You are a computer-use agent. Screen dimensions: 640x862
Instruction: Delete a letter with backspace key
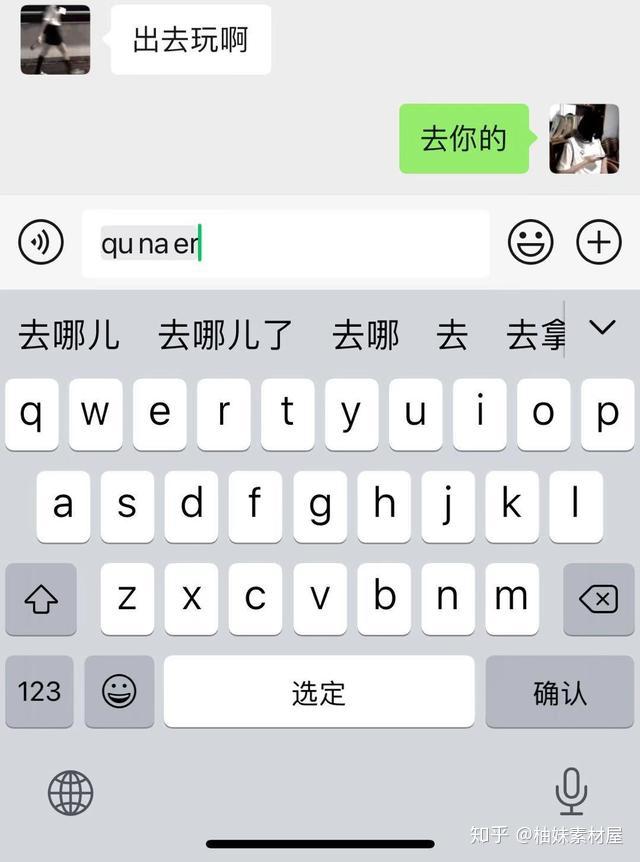(598, 599)
